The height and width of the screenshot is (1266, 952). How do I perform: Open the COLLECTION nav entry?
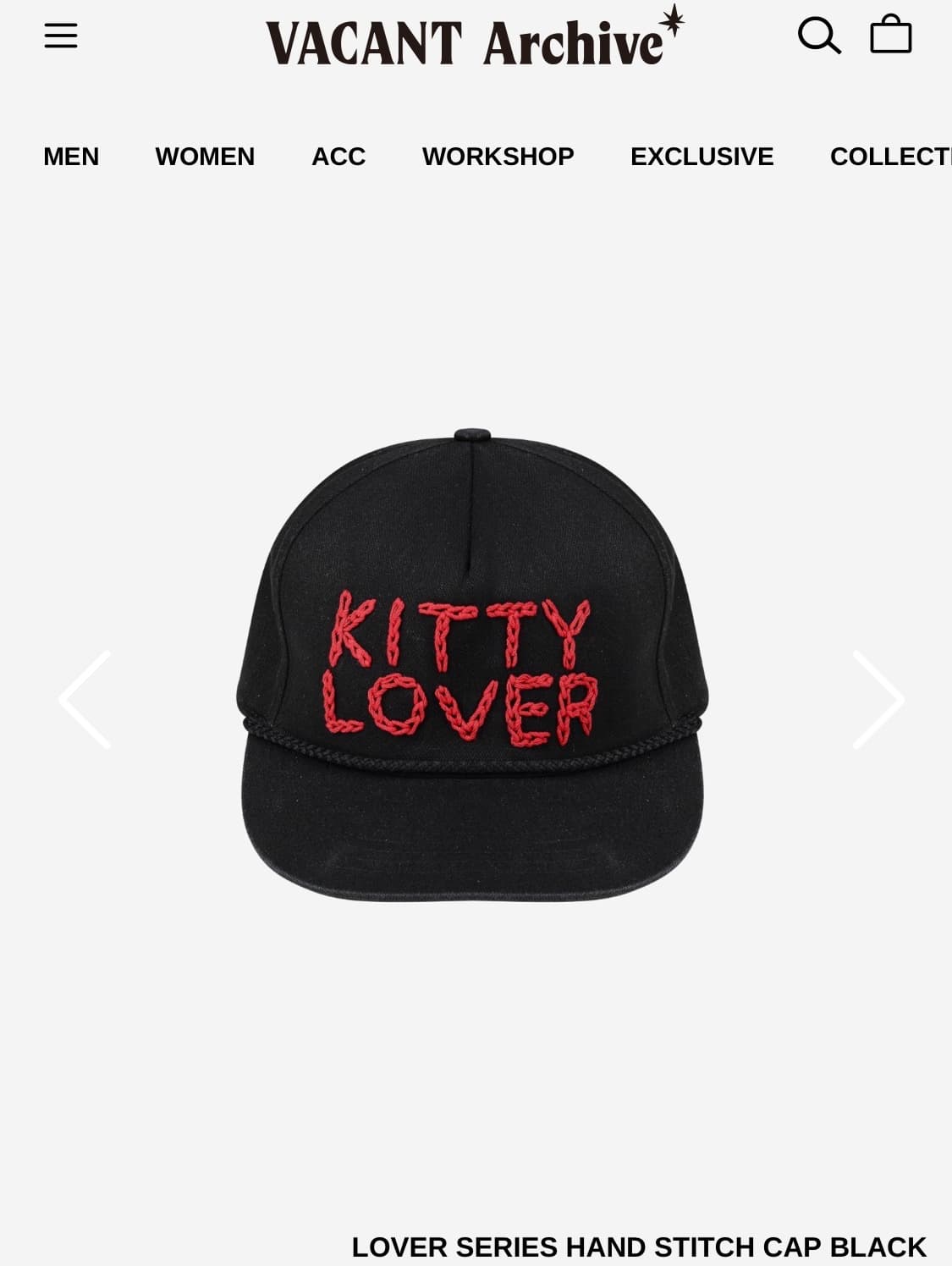[891, 156]
